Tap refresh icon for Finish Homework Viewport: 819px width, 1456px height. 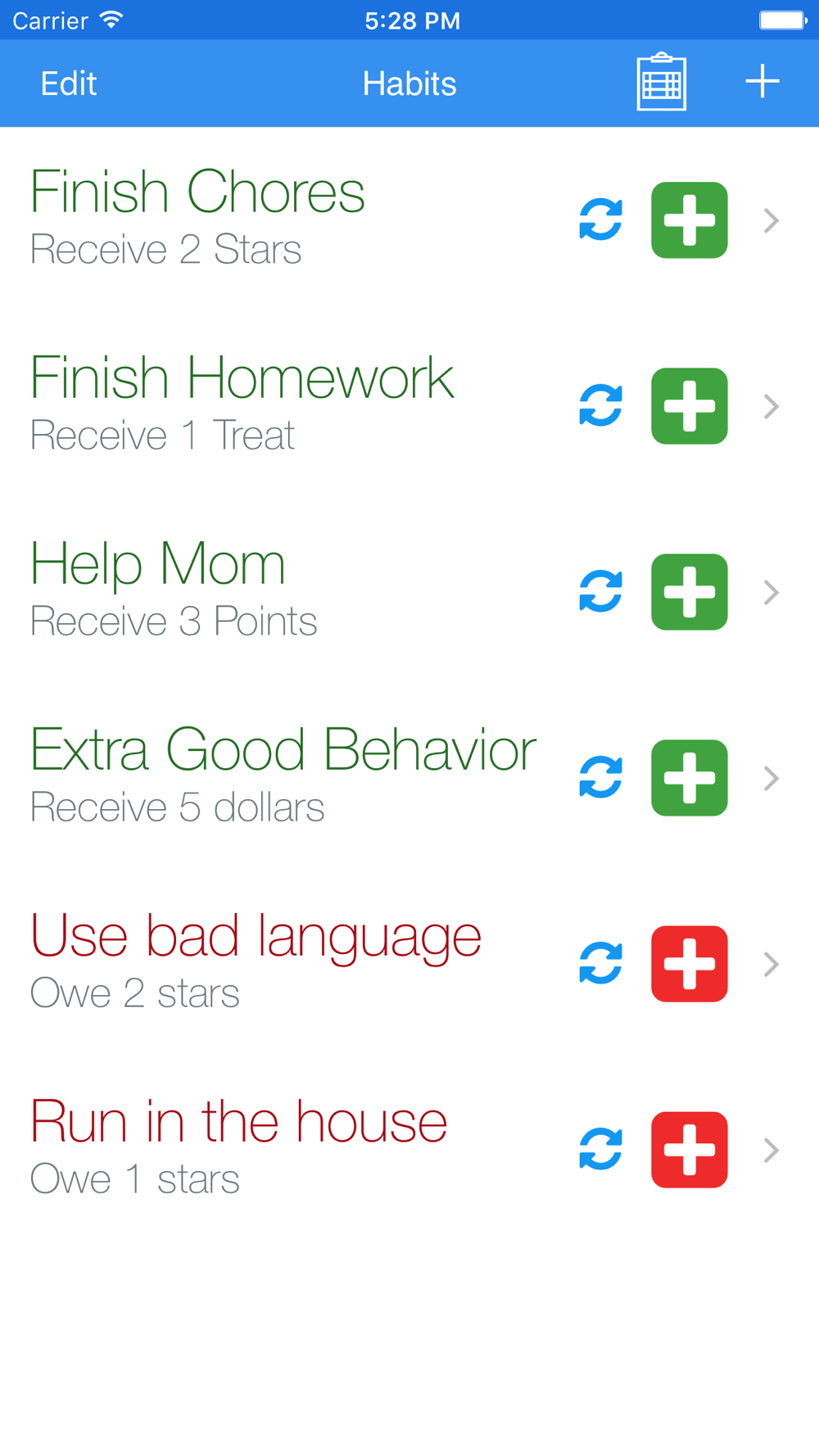click(600, 406)
